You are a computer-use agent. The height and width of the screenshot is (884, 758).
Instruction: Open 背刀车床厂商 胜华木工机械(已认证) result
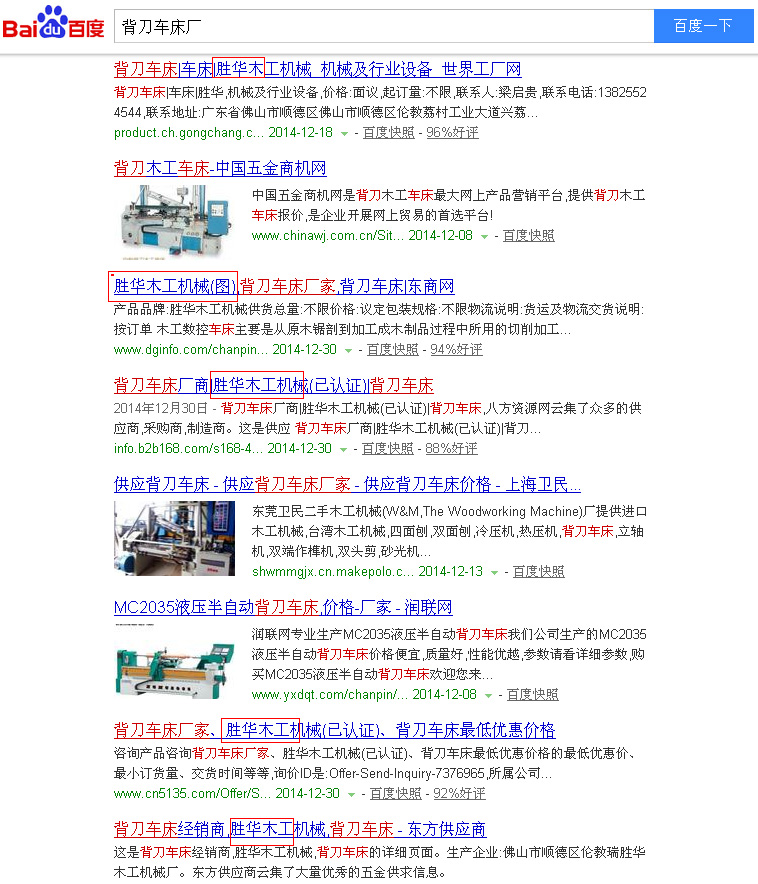(x=273, y=385)
